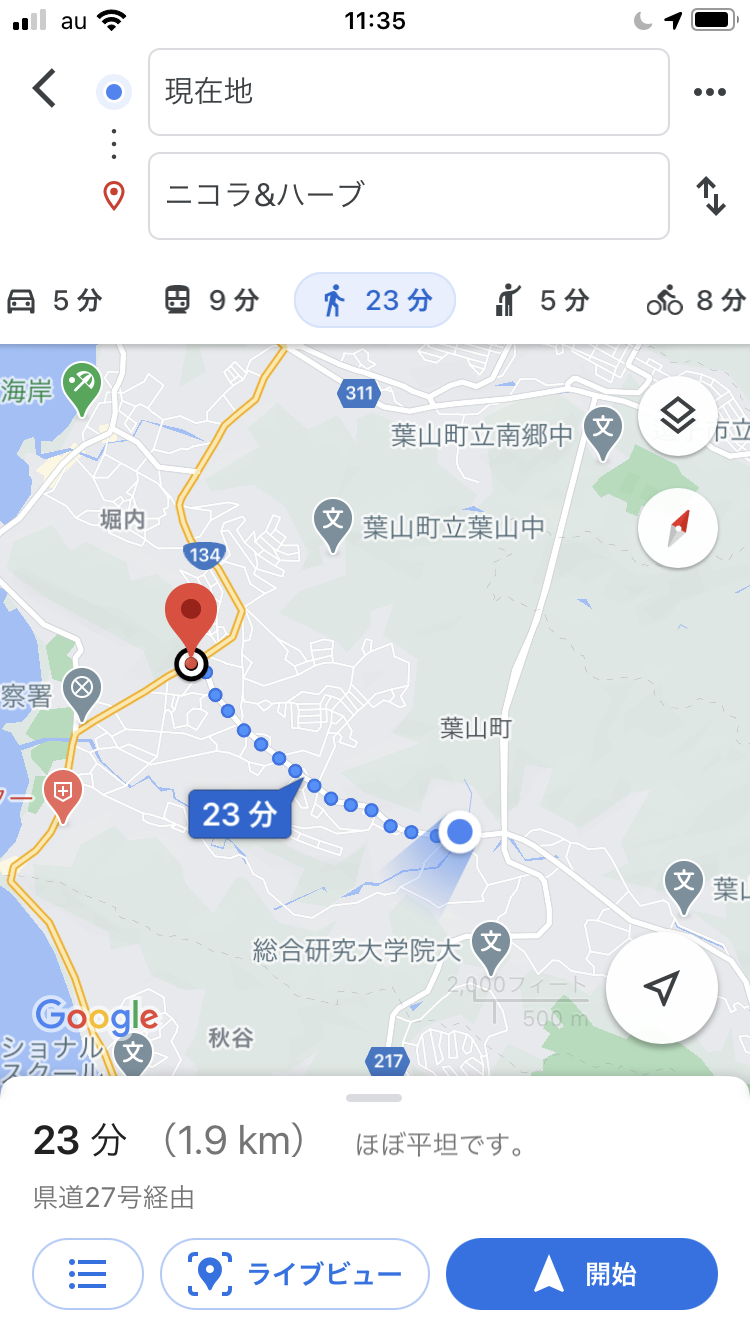Swap start and destination
This screenshot has width=750, height=1334.
tap(710, 196)
